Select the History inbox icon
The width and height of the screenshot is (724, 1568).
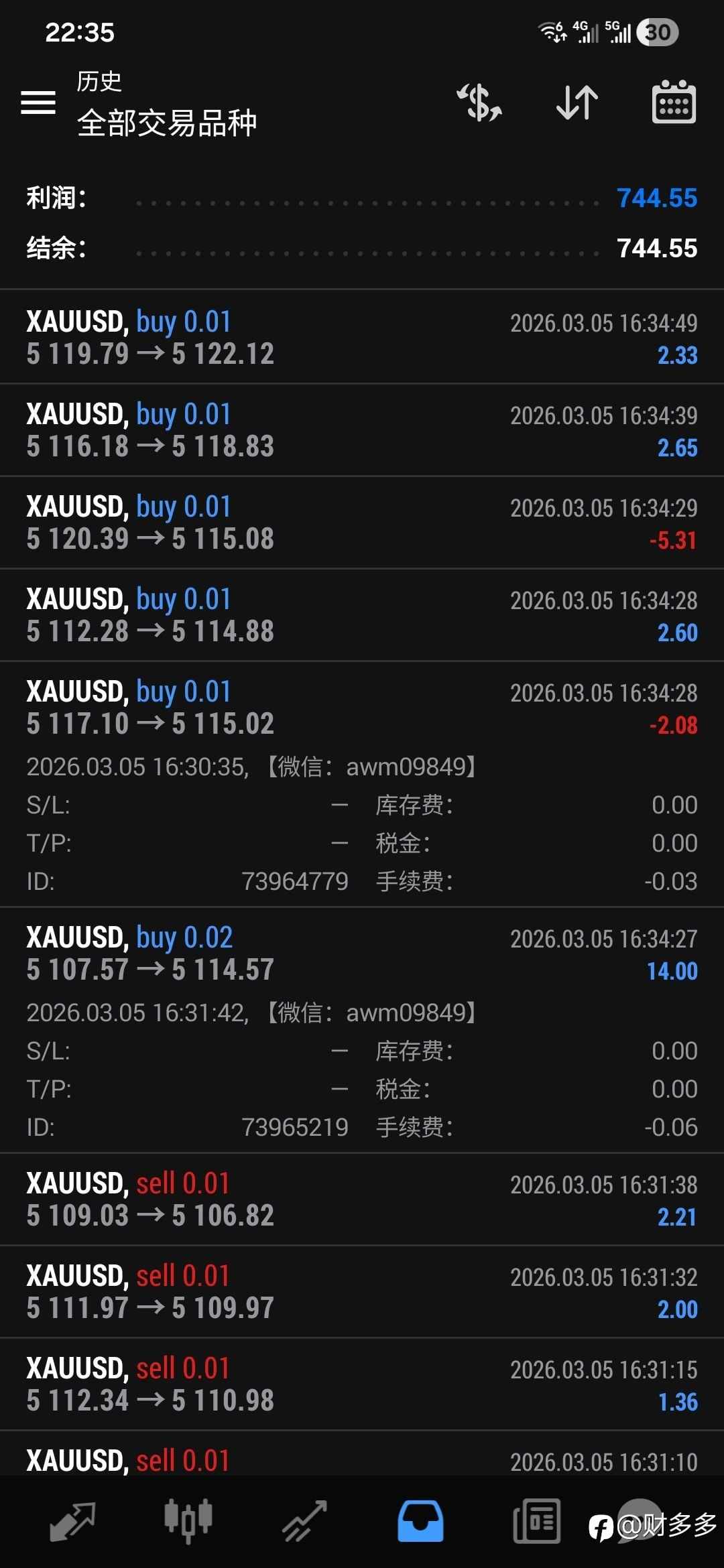[x=420, y=1521]
